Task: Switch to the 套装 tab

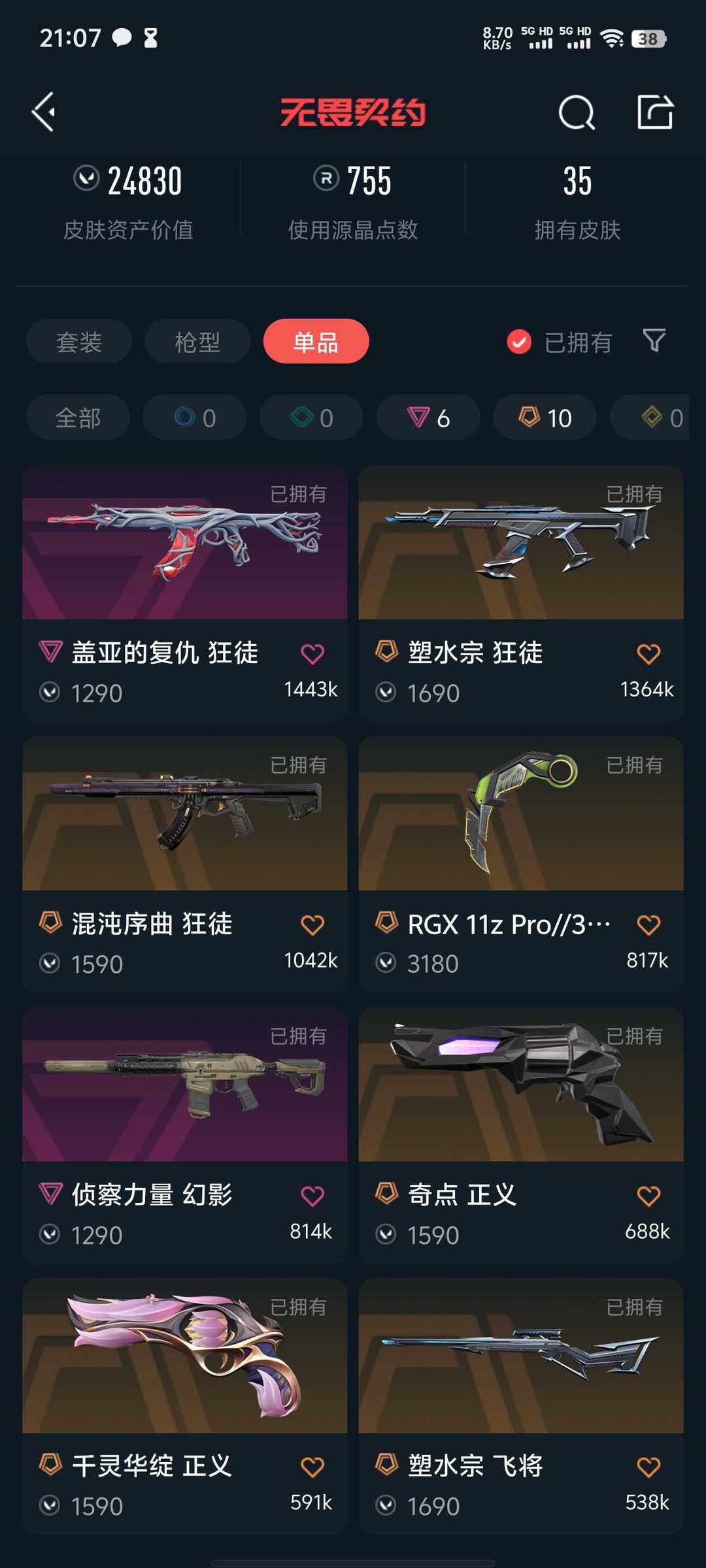Action: pos(79,342)
